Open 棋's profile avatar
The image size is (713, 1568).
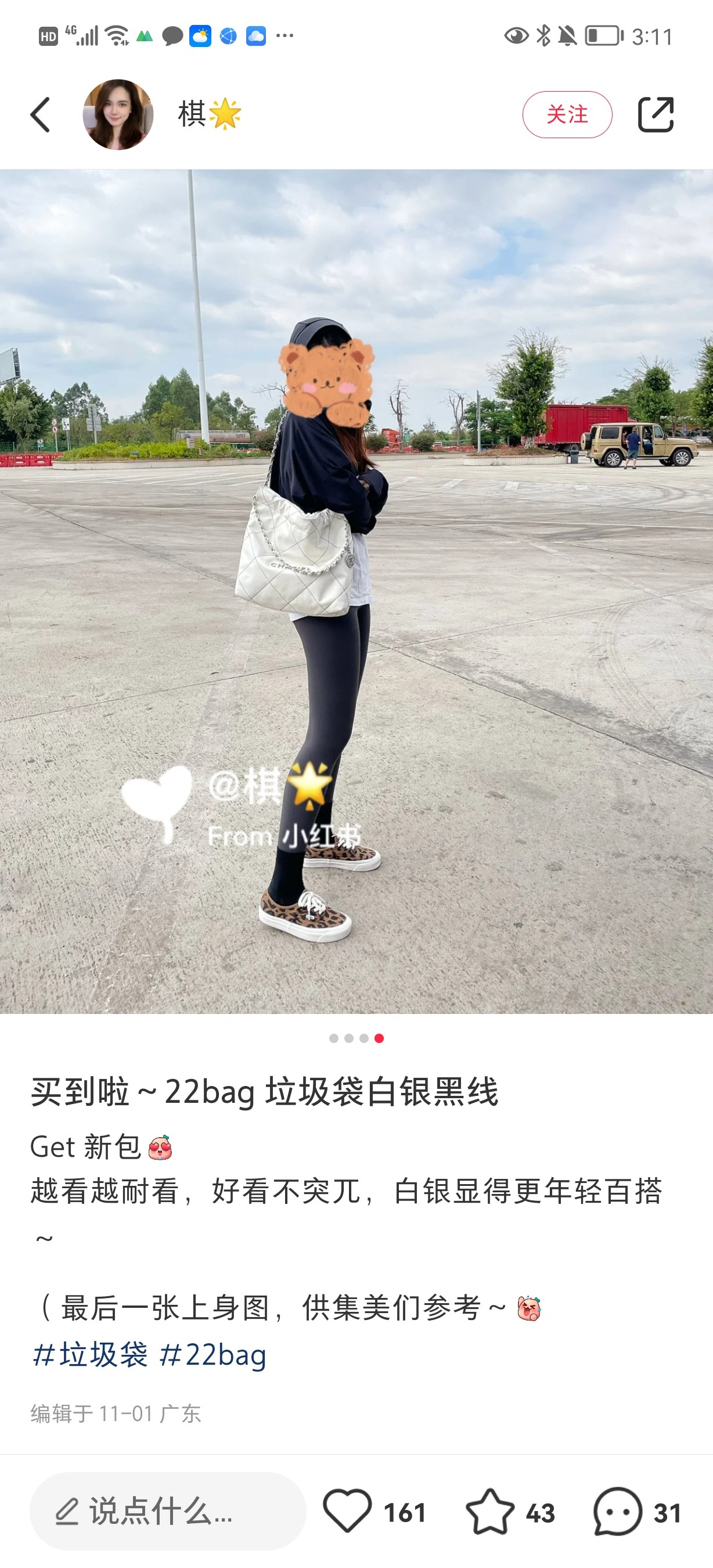click(x=118, y=114)
